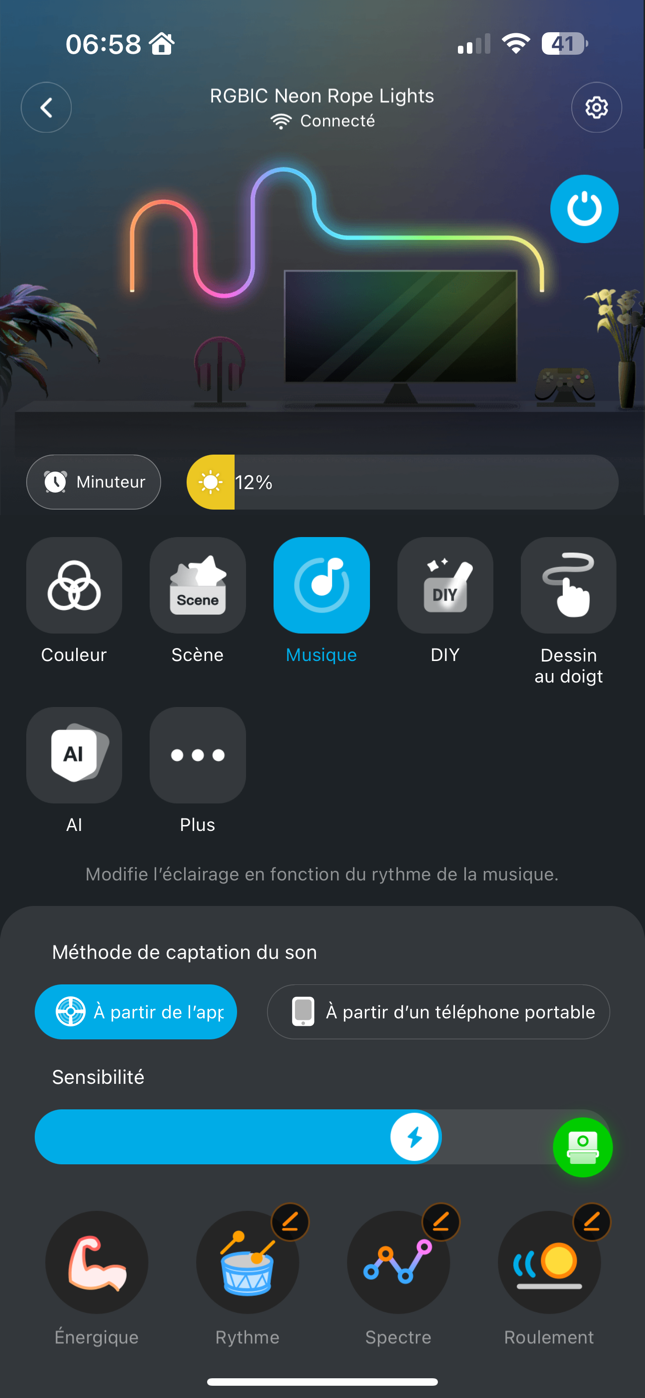Image resolution: width=645 pixels, height=1398 pixels.
Task: Open the AI lighting mode
Action: [x=74, y=756]
